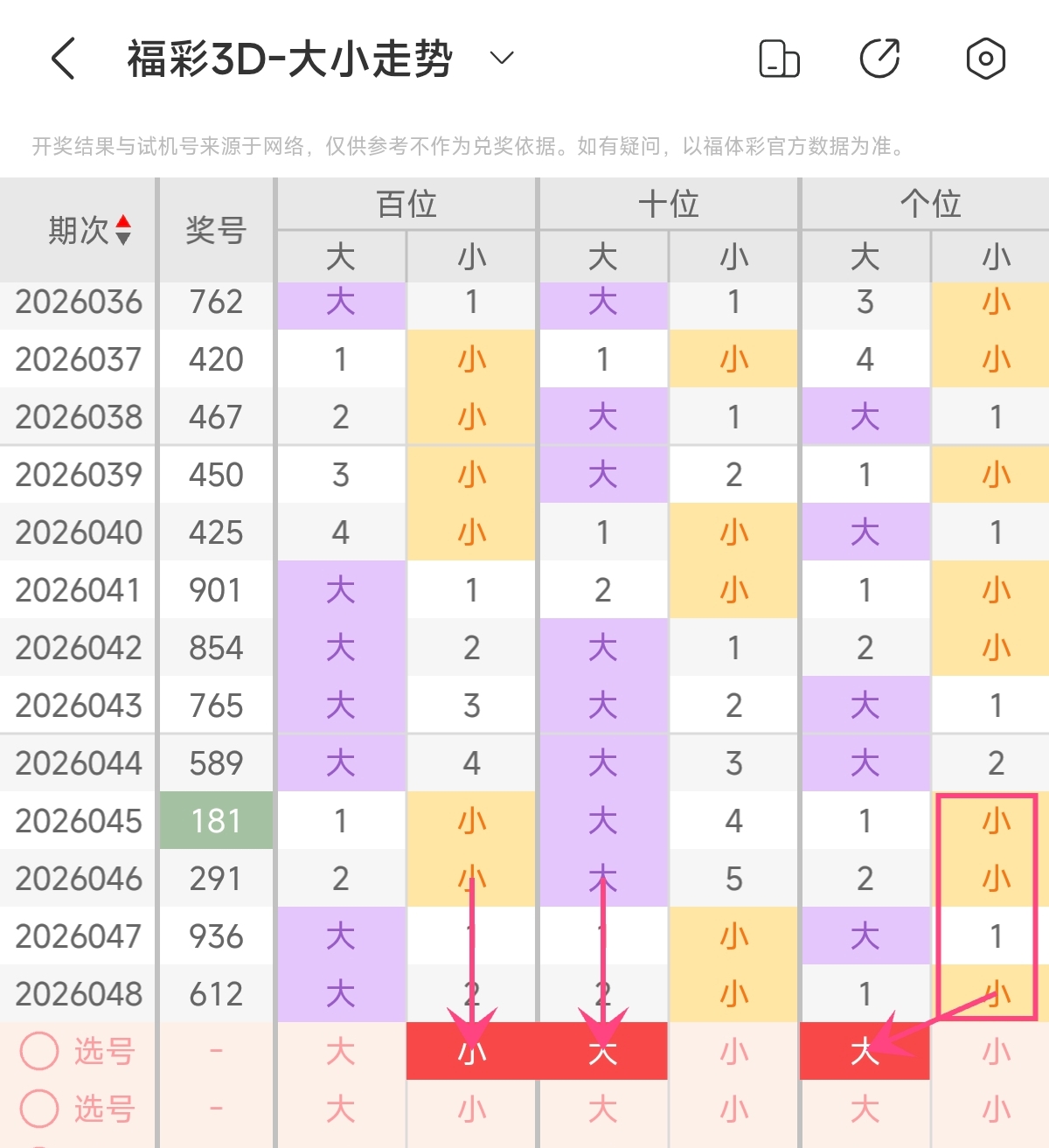Toggle sort order on 期次 column
This screenshot has height=1148, width=1049.
point(123,230)
